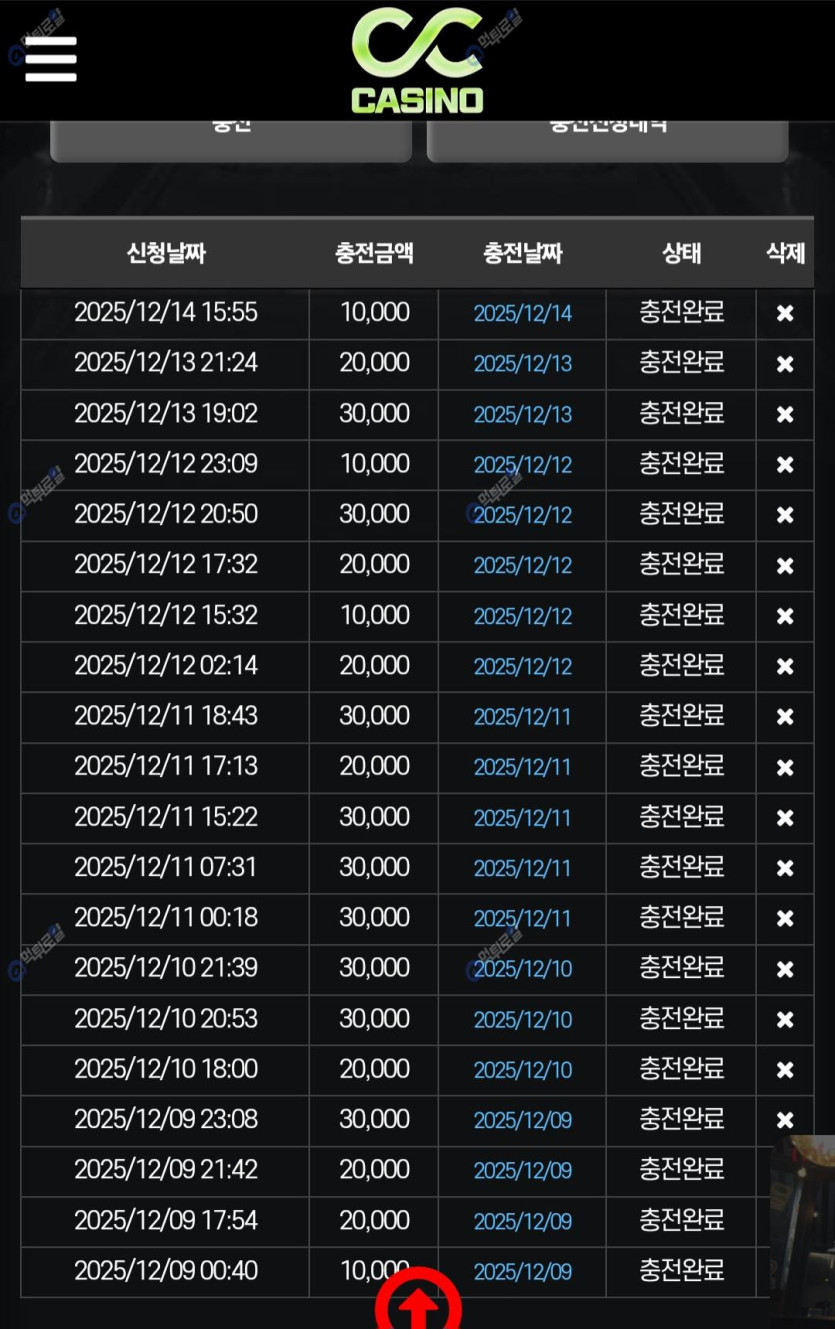The width and height of the screenshot is (835, 1329).
Task: Remove the 2025/12/10 20:53 record
Action: pos(785,1019)
